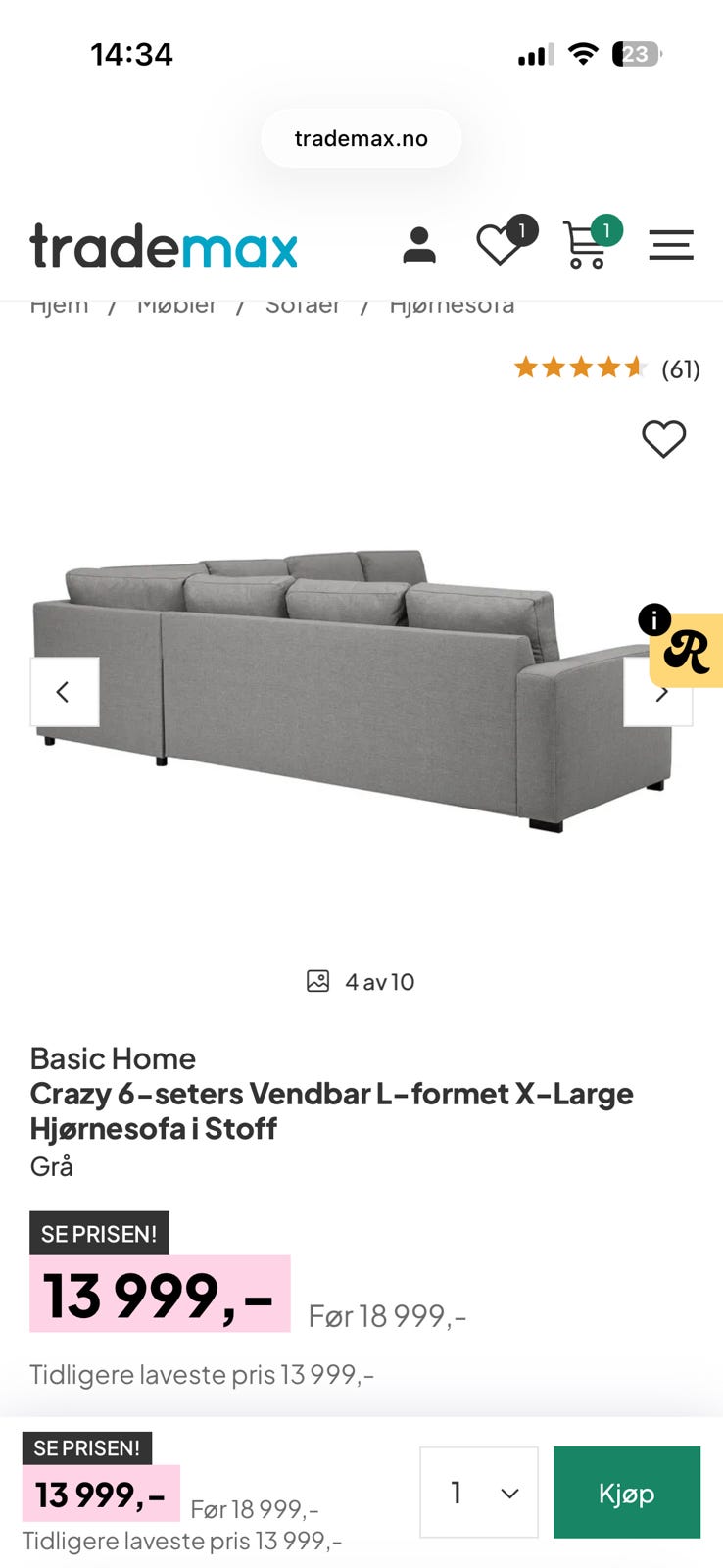Add this sofa to favorites

tap(663, 438)
